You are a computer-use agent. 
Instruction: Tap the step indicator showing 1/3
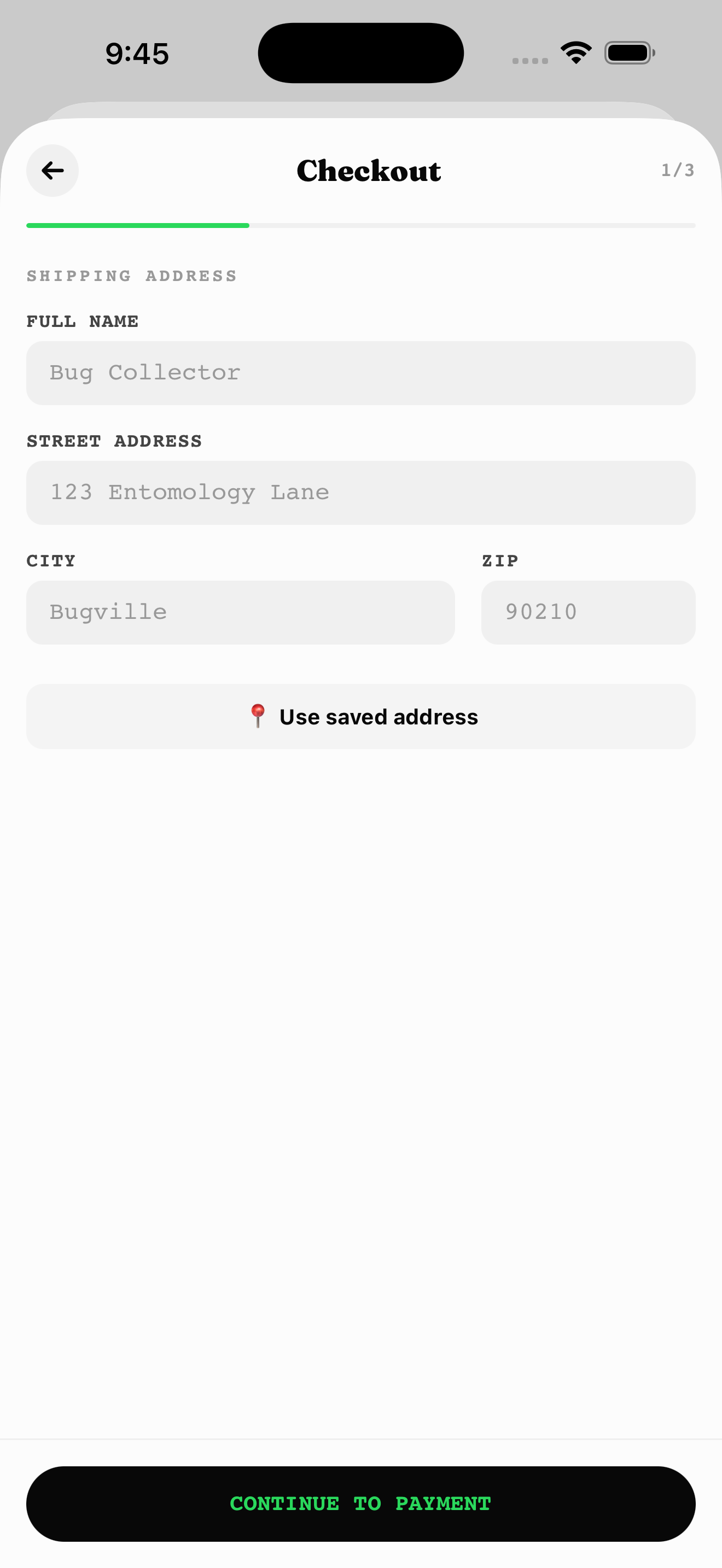(x=677, y=171)
